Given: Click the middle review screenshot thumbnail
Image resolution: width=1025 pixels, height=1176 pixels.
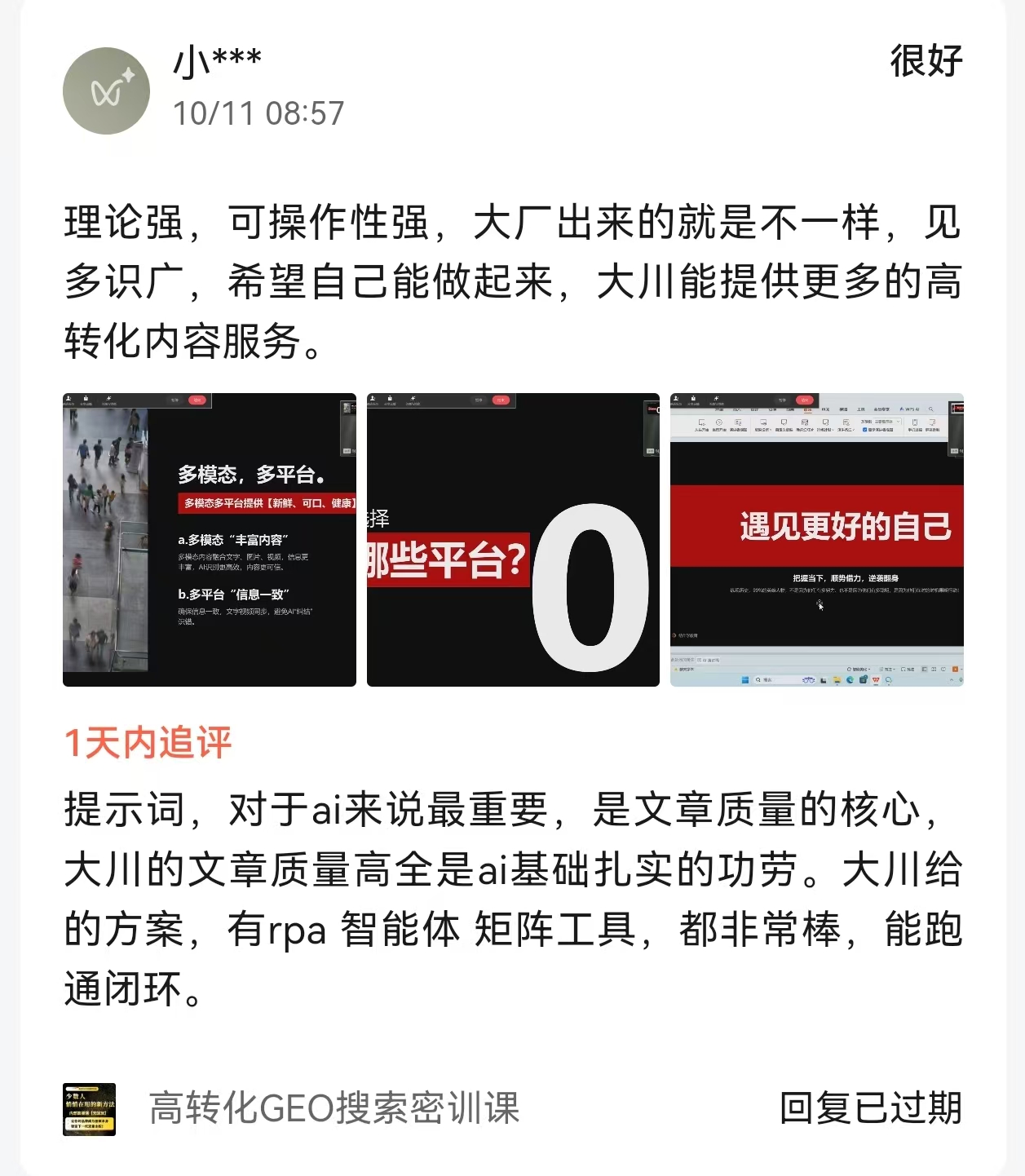Looking at the screenshot, I should 512,538.
